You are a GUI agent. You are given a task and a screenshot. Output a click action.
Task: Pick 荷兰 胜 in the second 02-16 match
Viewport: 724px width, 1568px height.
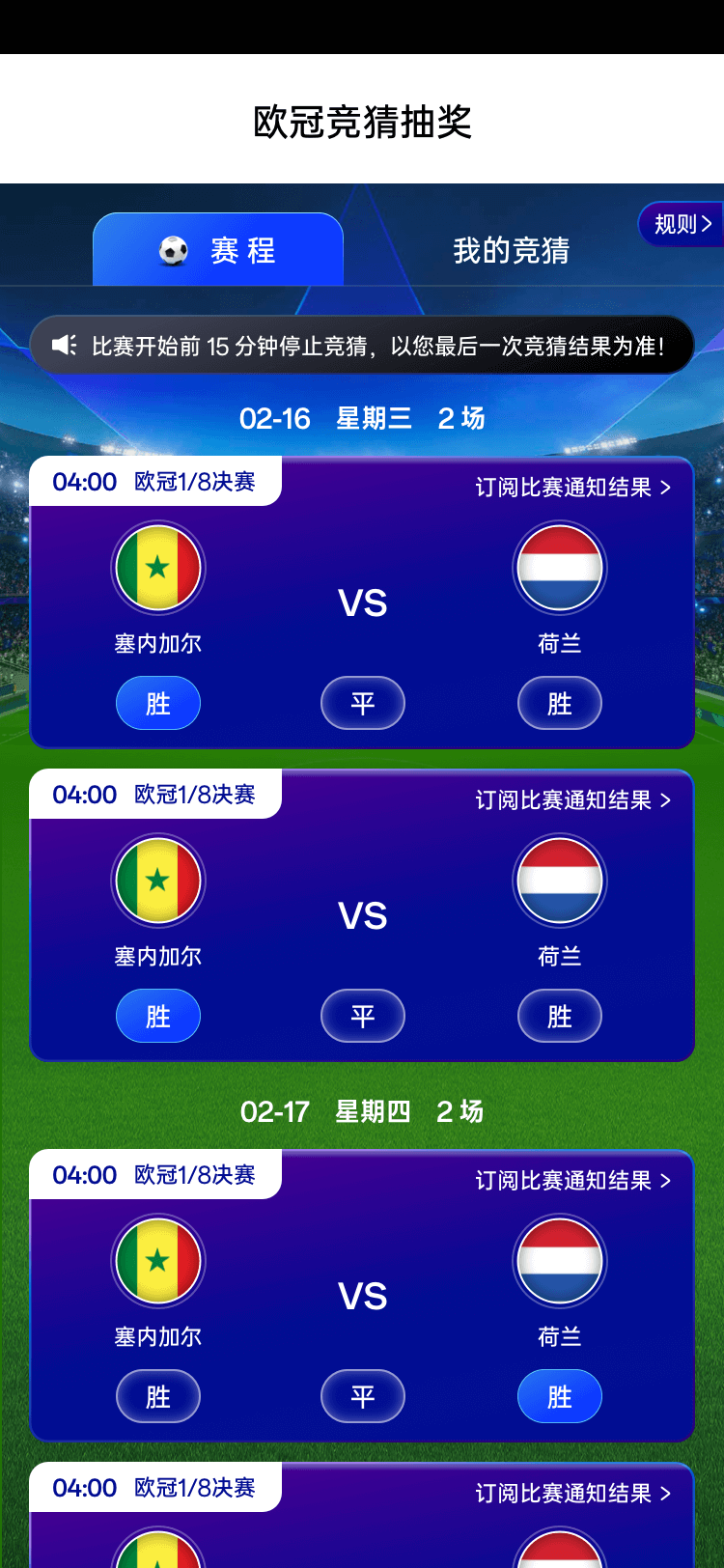pos(560,1016)
